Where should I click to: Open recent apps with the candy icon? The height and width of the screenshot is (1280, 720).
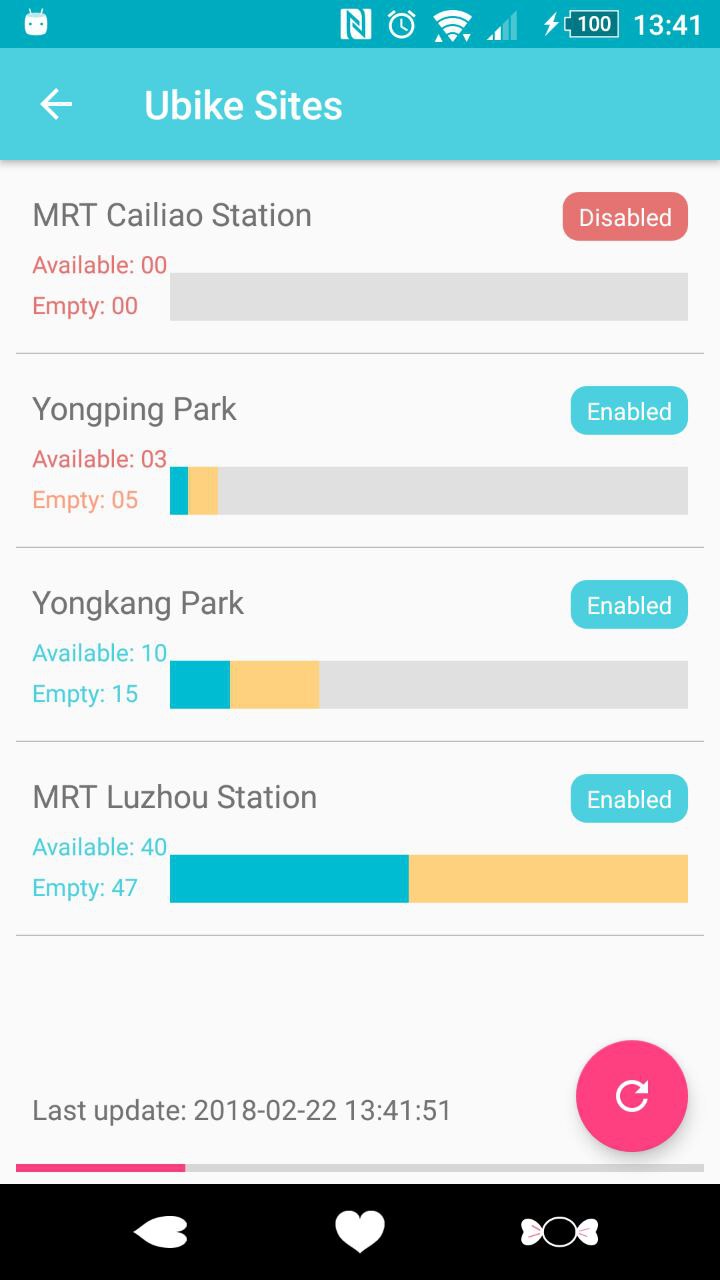[559, 1231]
